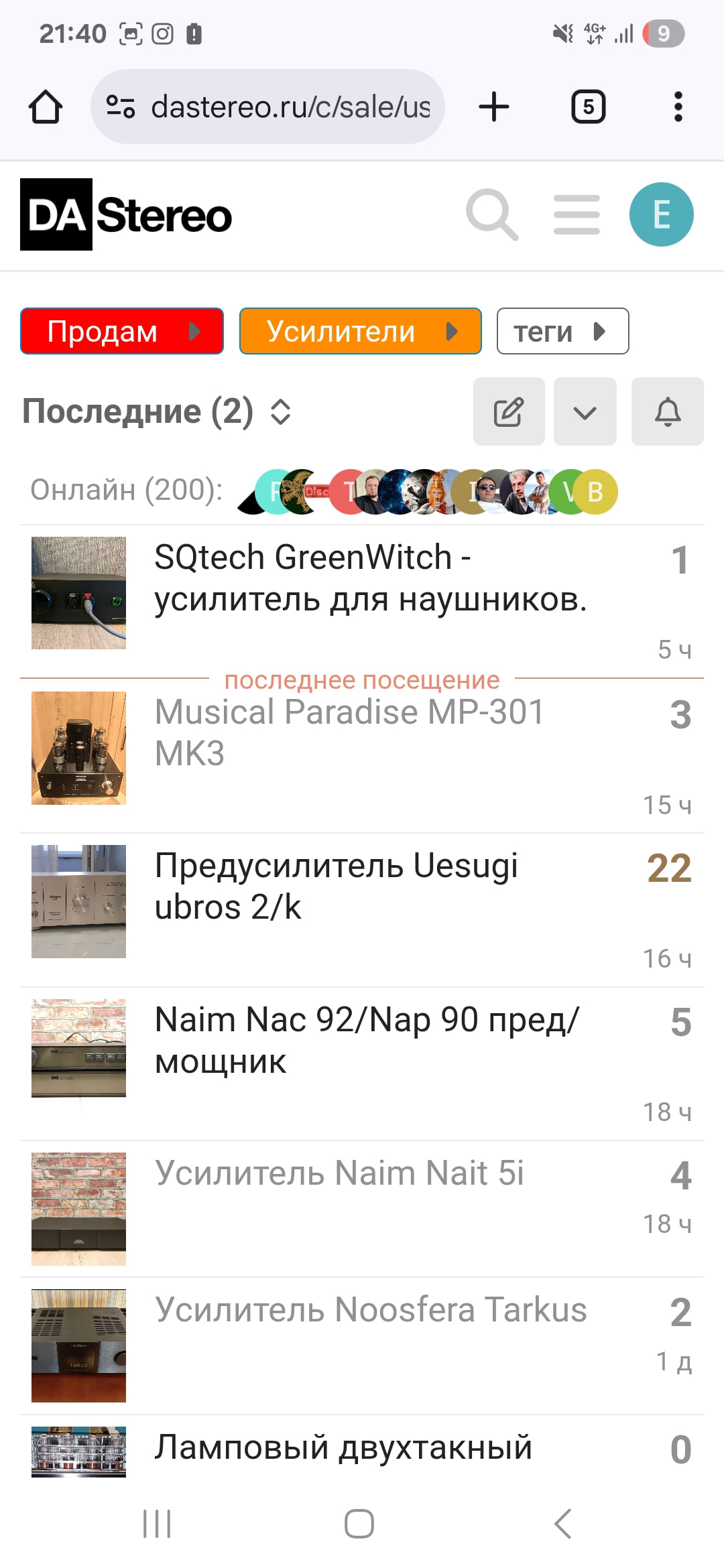View the Усилитель Noosfera Tarkus listing

point(371,1310)
